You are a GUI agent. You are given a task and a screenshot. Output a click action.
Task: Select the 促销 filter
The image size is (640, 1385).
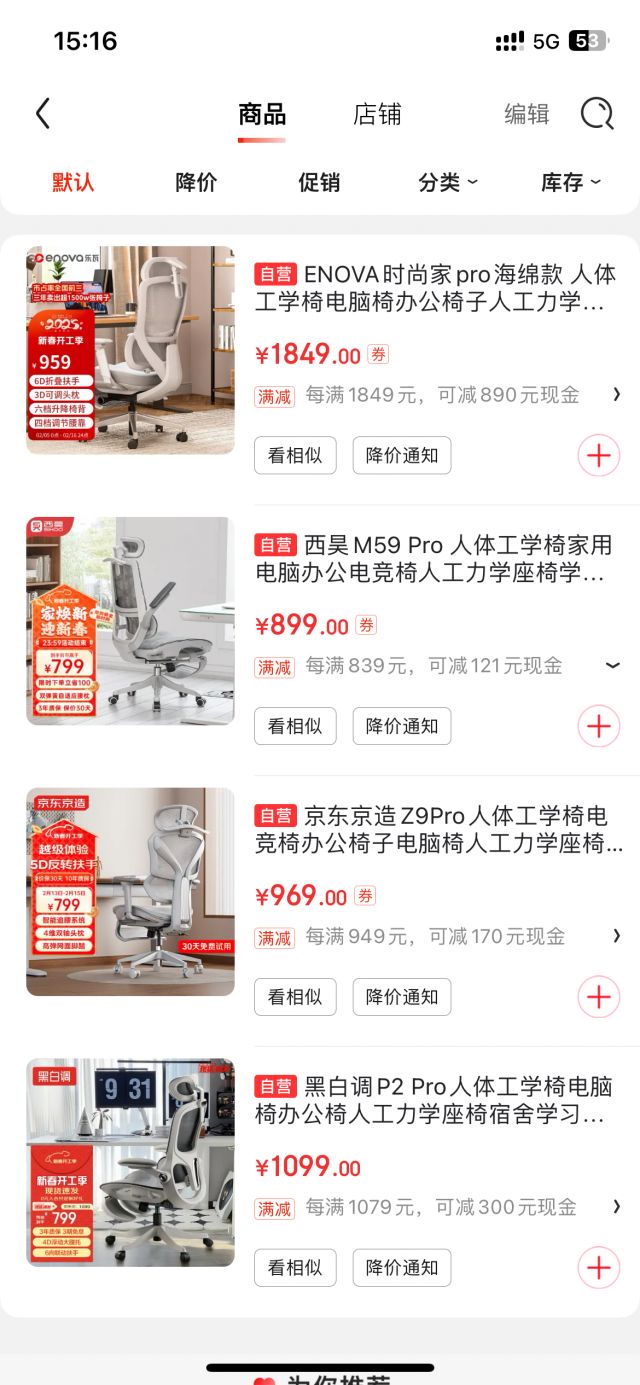click(319, 182)
